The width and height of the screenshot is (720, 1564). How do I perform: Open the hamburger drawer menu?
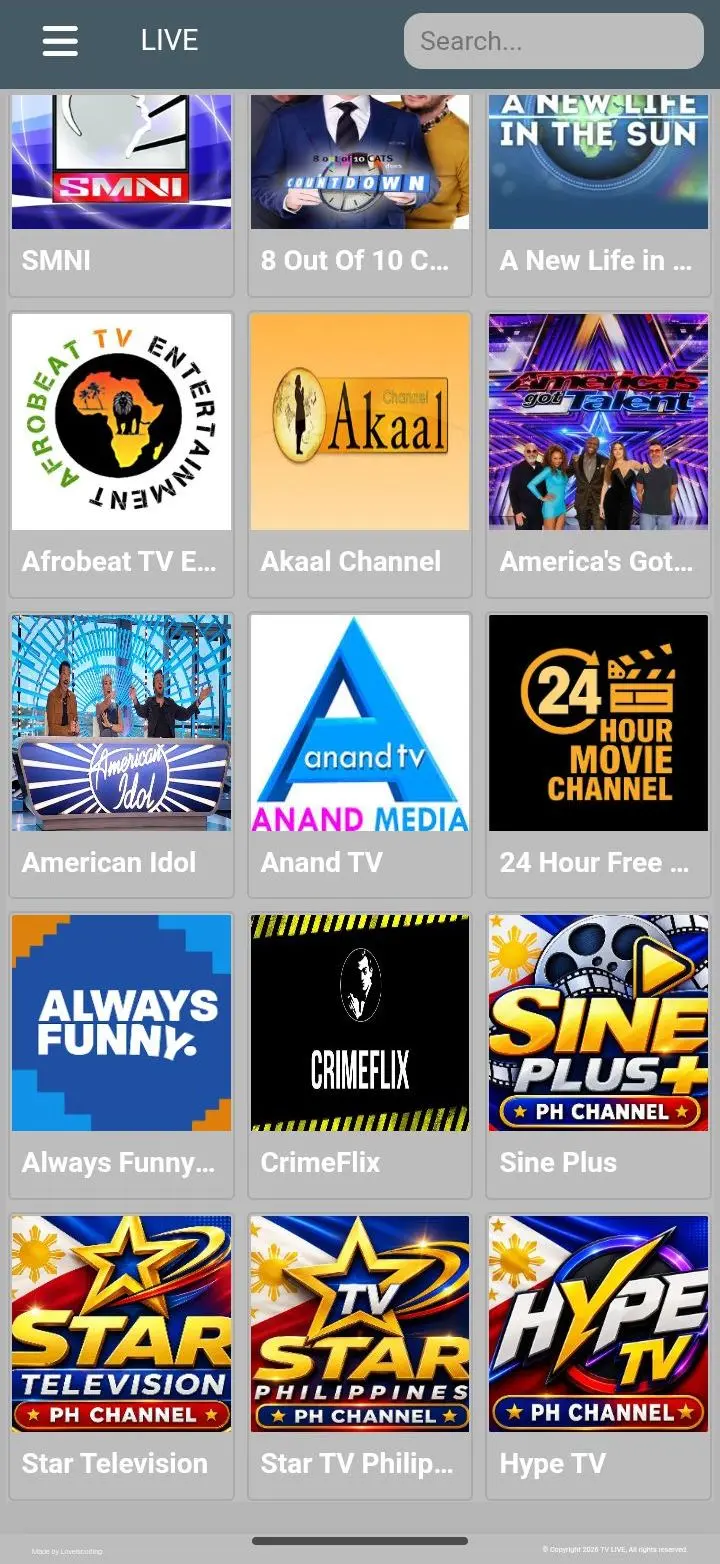click(x=60, y=41)
